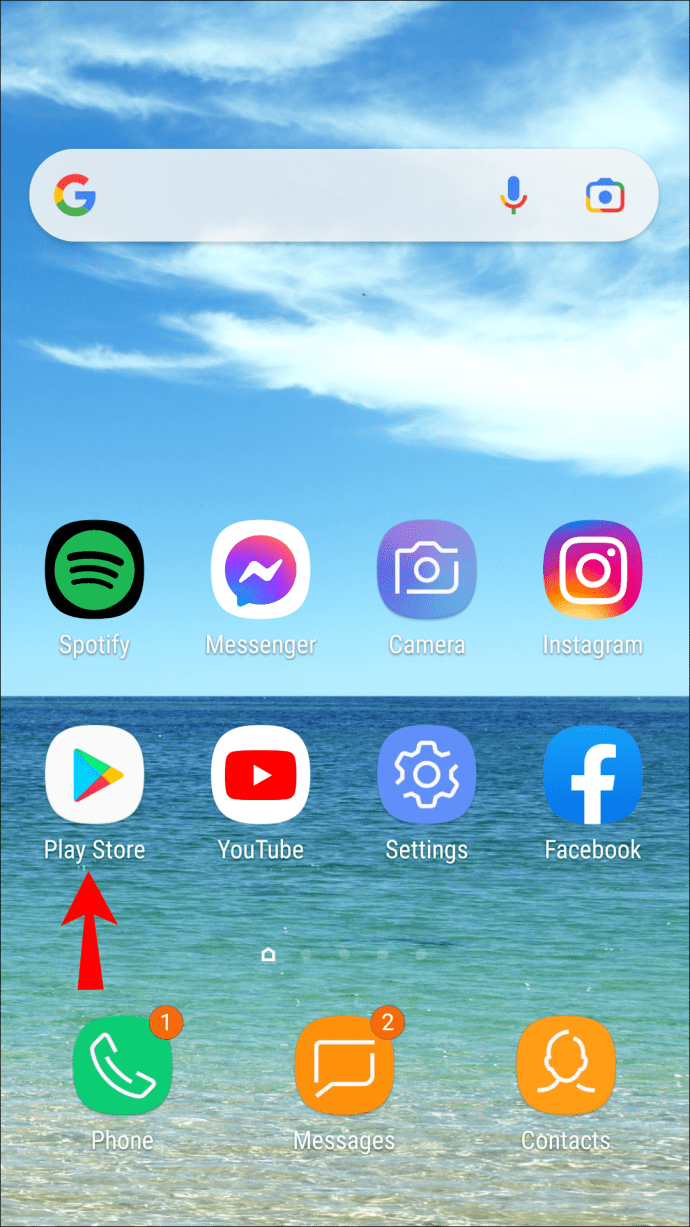Launch the Camera app

[427, 570]
